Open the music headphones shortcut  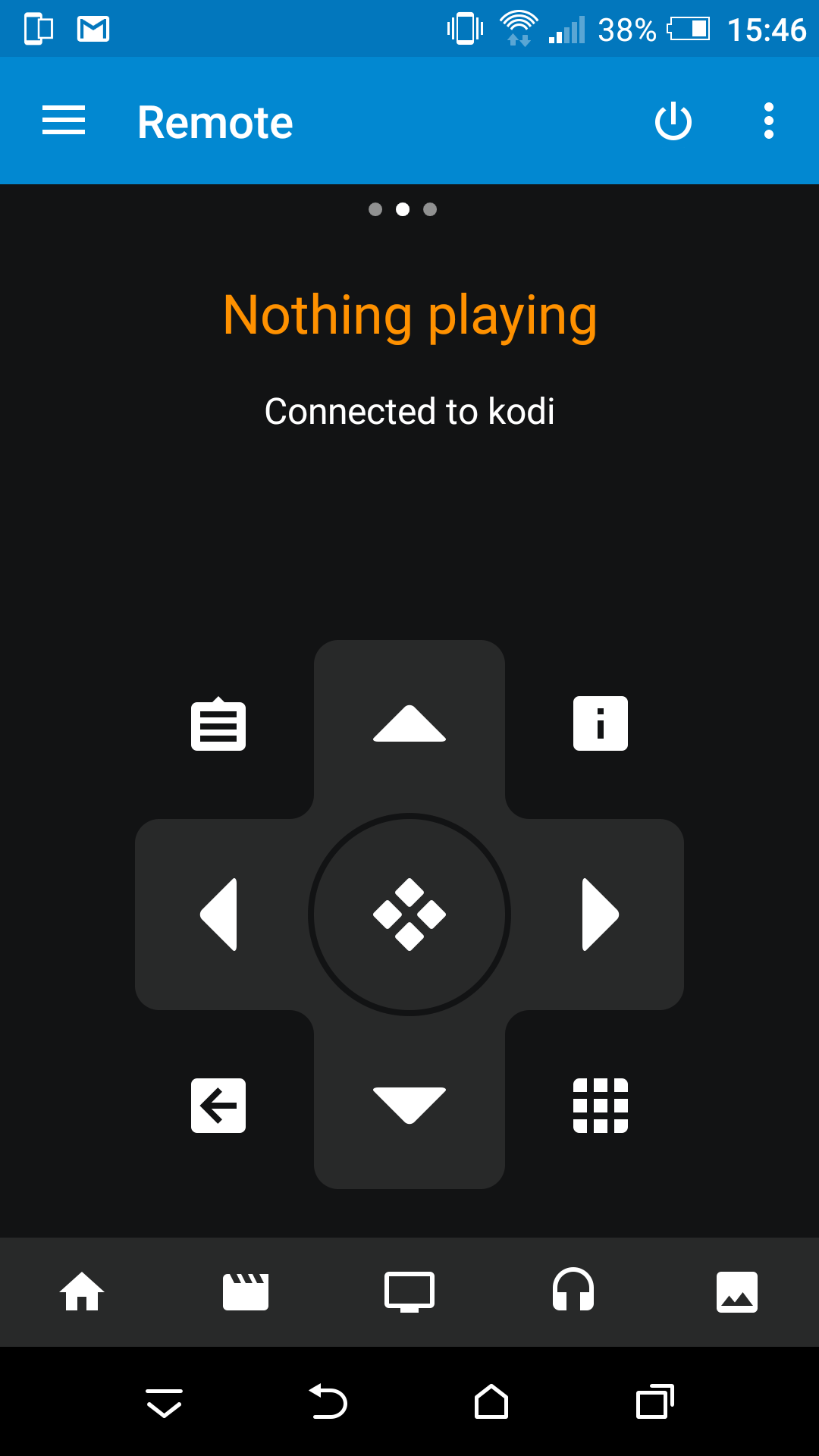[x=573, y=1289]
